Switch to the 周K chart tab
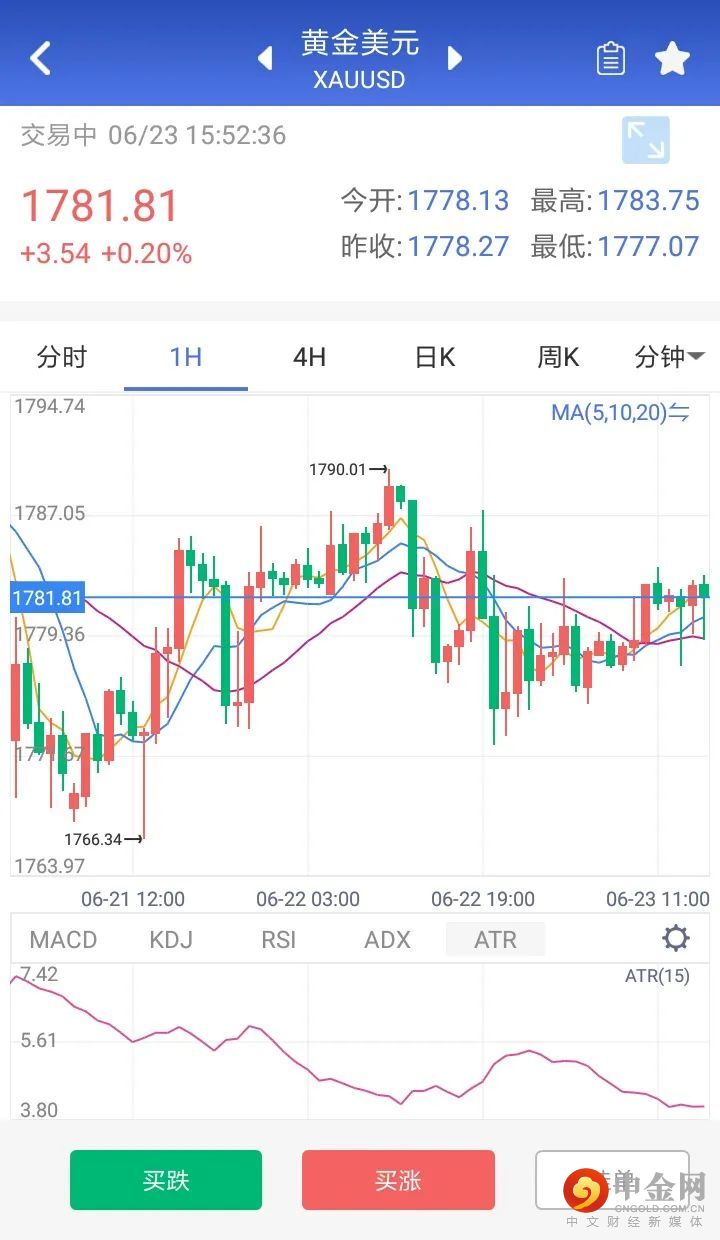 click(558, 357)
